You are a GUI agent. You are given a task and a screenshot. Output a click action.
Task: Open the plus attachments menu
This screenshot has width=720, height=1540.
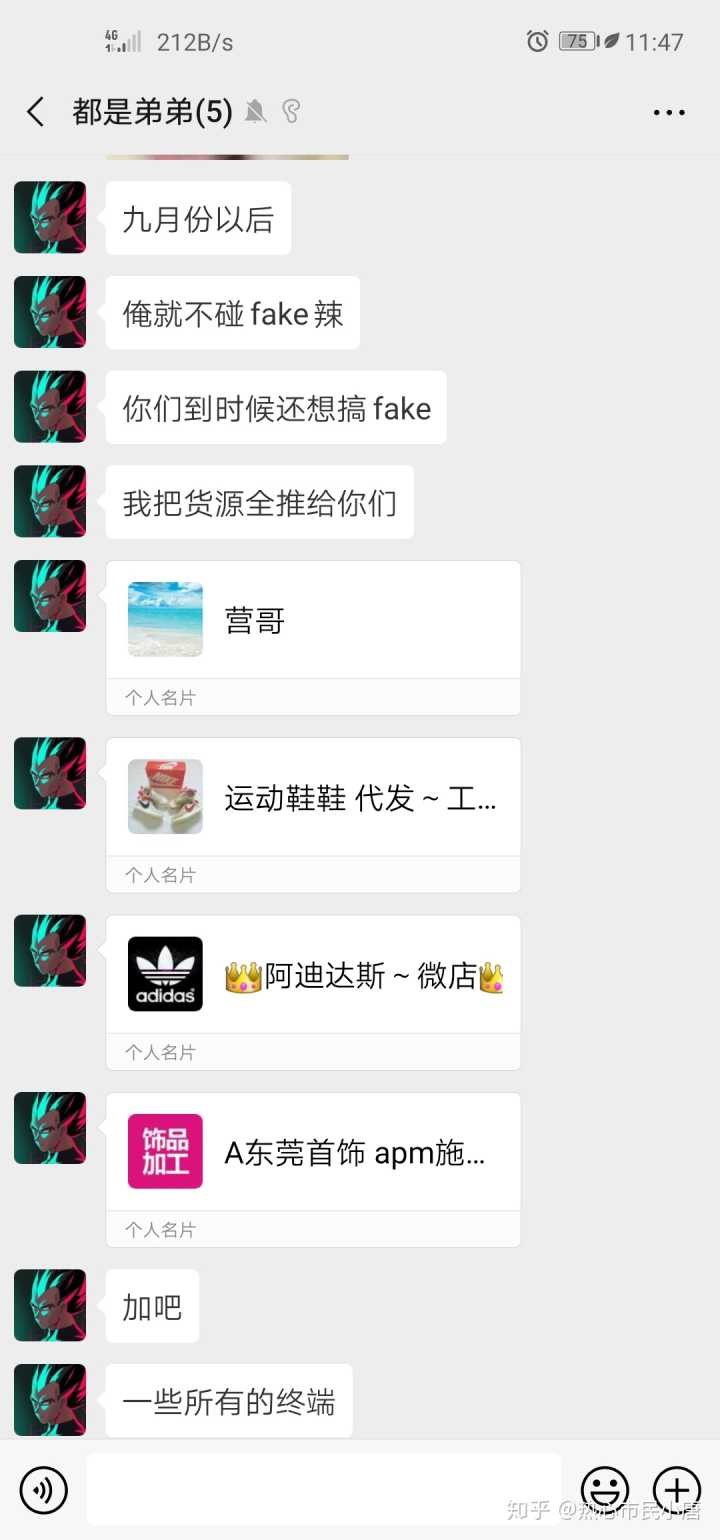click(677, 1489)
